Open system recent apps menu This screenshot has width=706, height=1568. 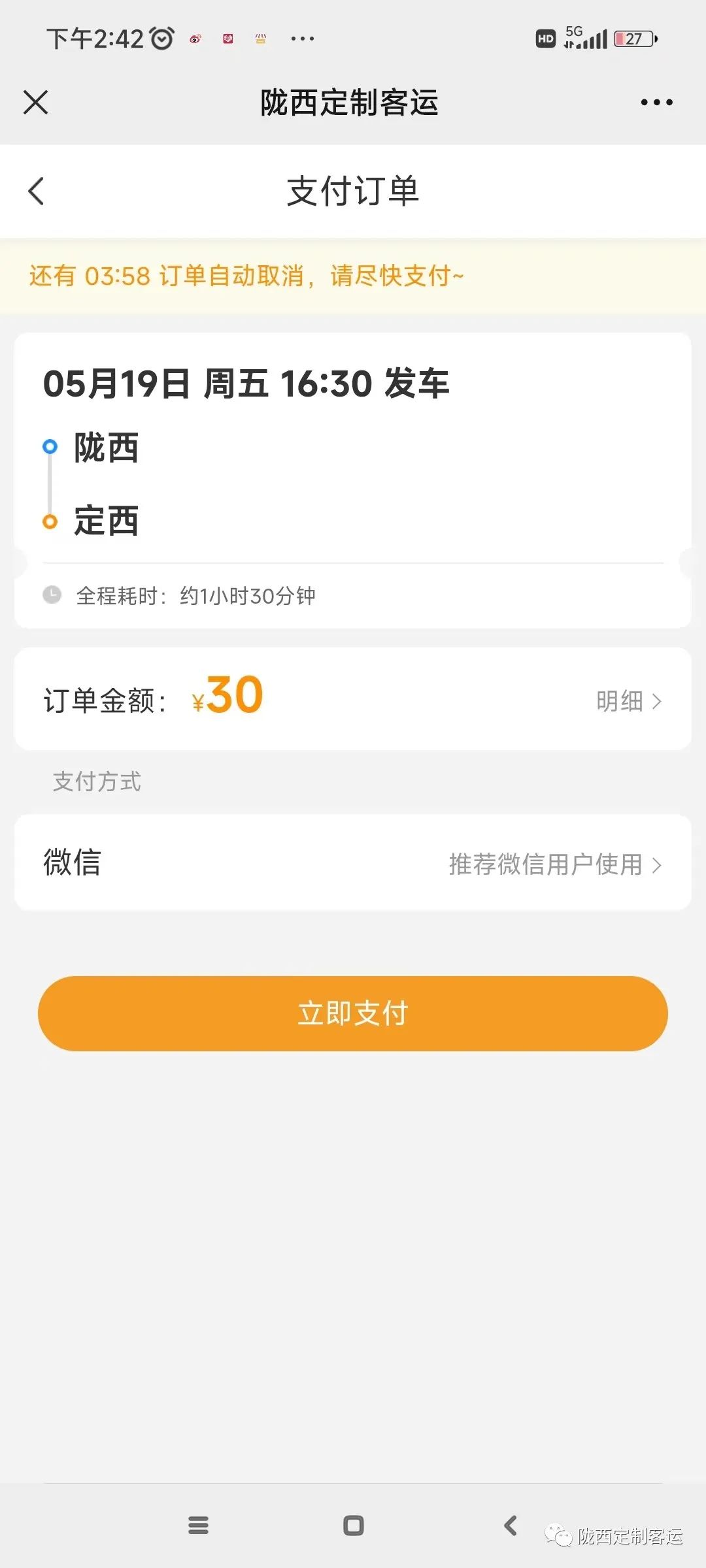tap(198, 1526)
